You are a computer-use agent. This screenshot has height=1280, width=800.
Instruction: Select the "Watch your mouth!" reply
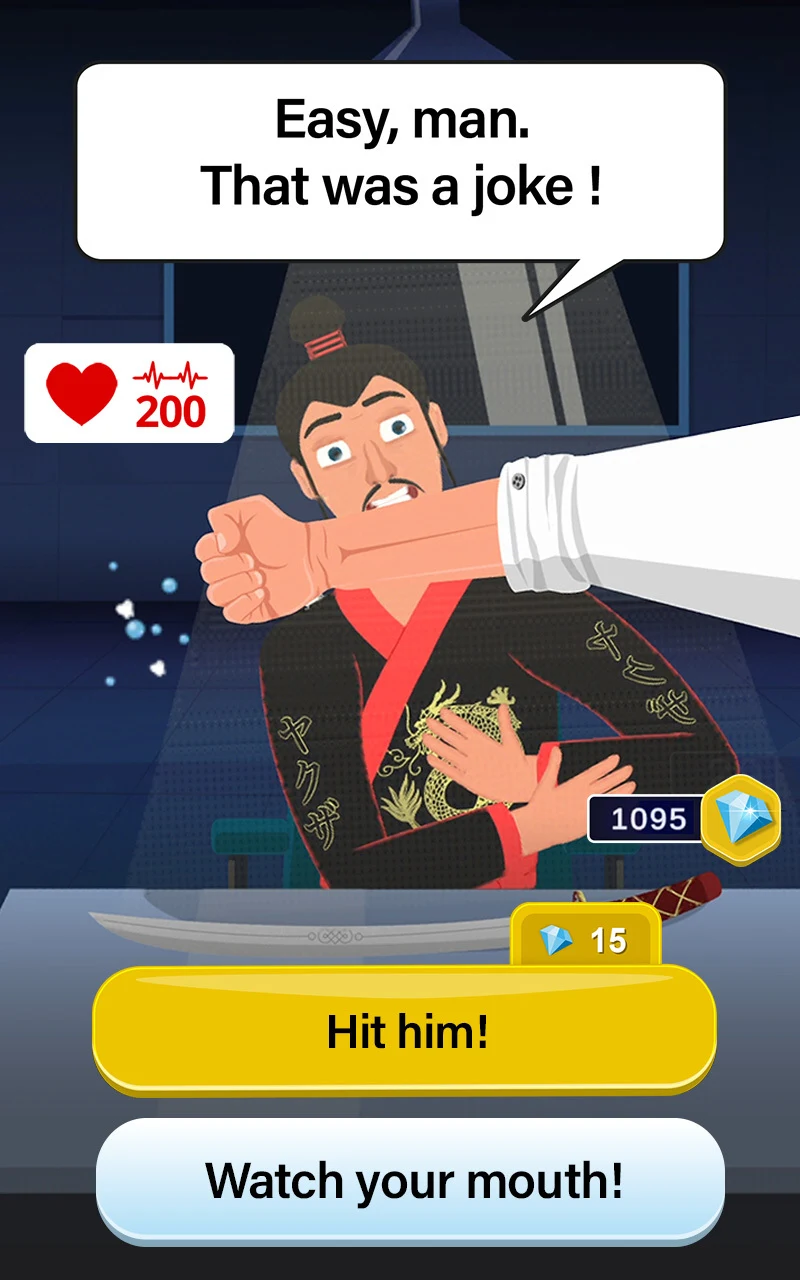[x=410, y=1180]
